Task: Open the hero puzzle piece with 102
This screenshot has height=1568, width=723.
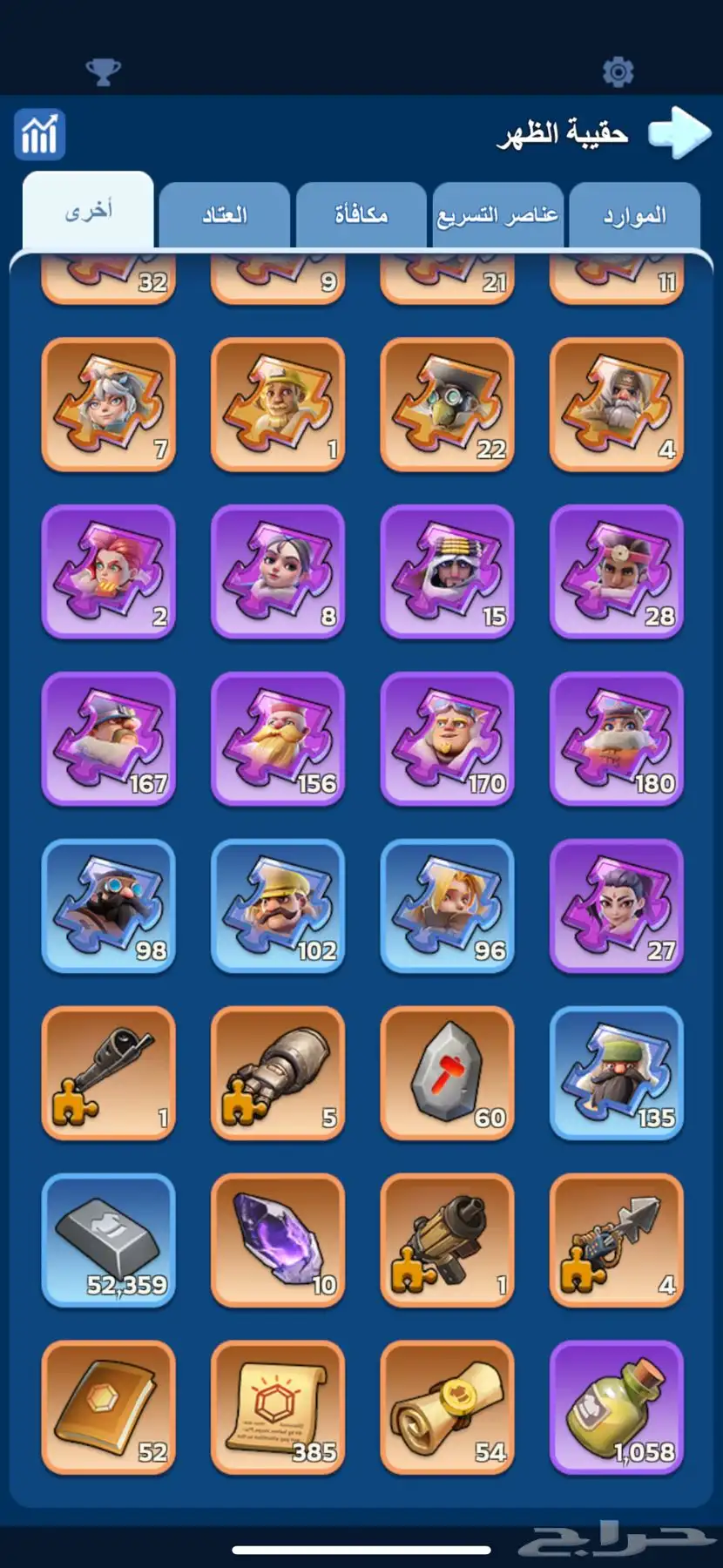Action: pyautogui.click(x=278, y=906)
